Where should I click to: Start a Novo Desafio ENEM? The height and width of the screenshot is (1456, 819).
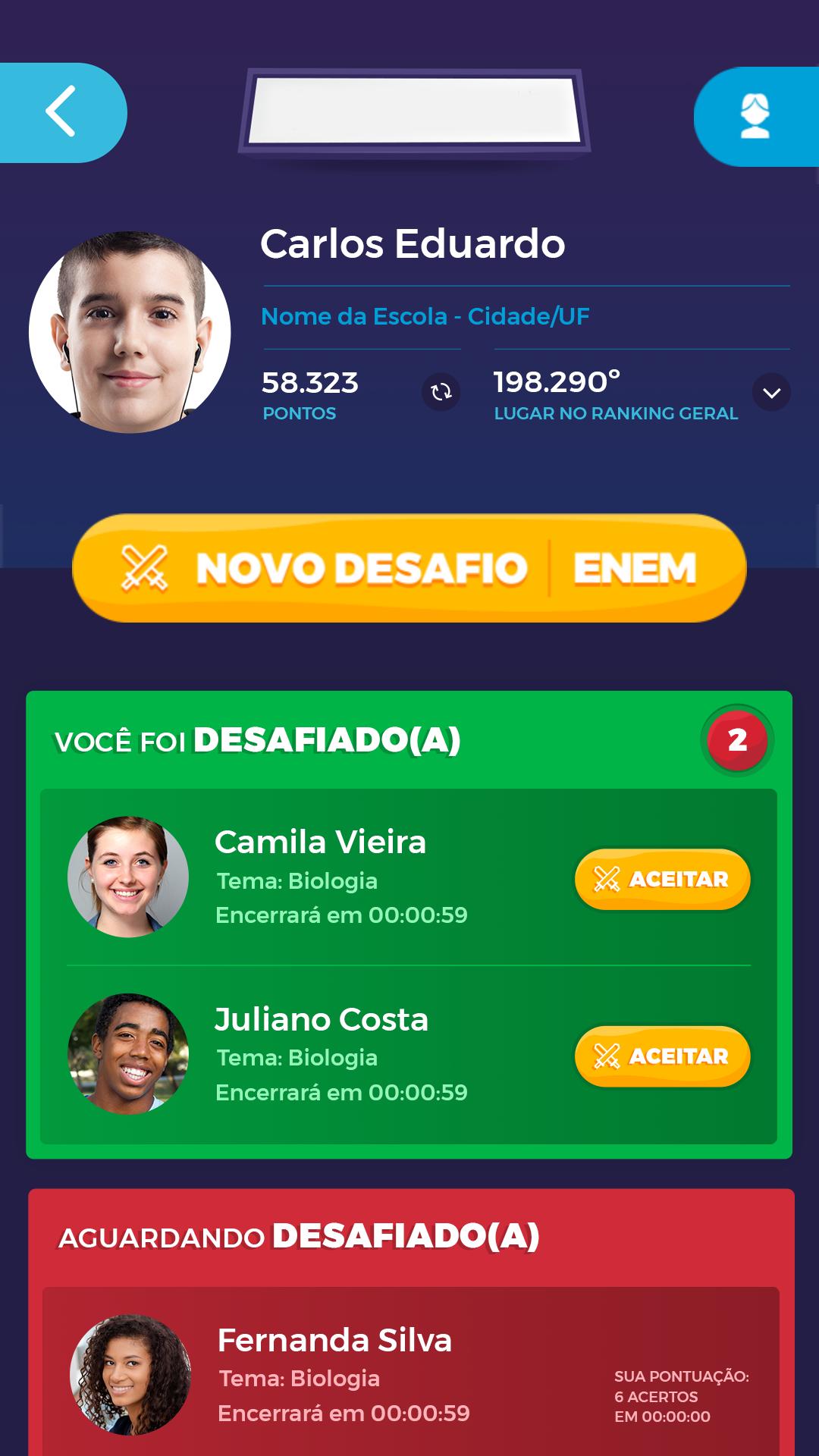pyautogui.click(x=409, y=568)
